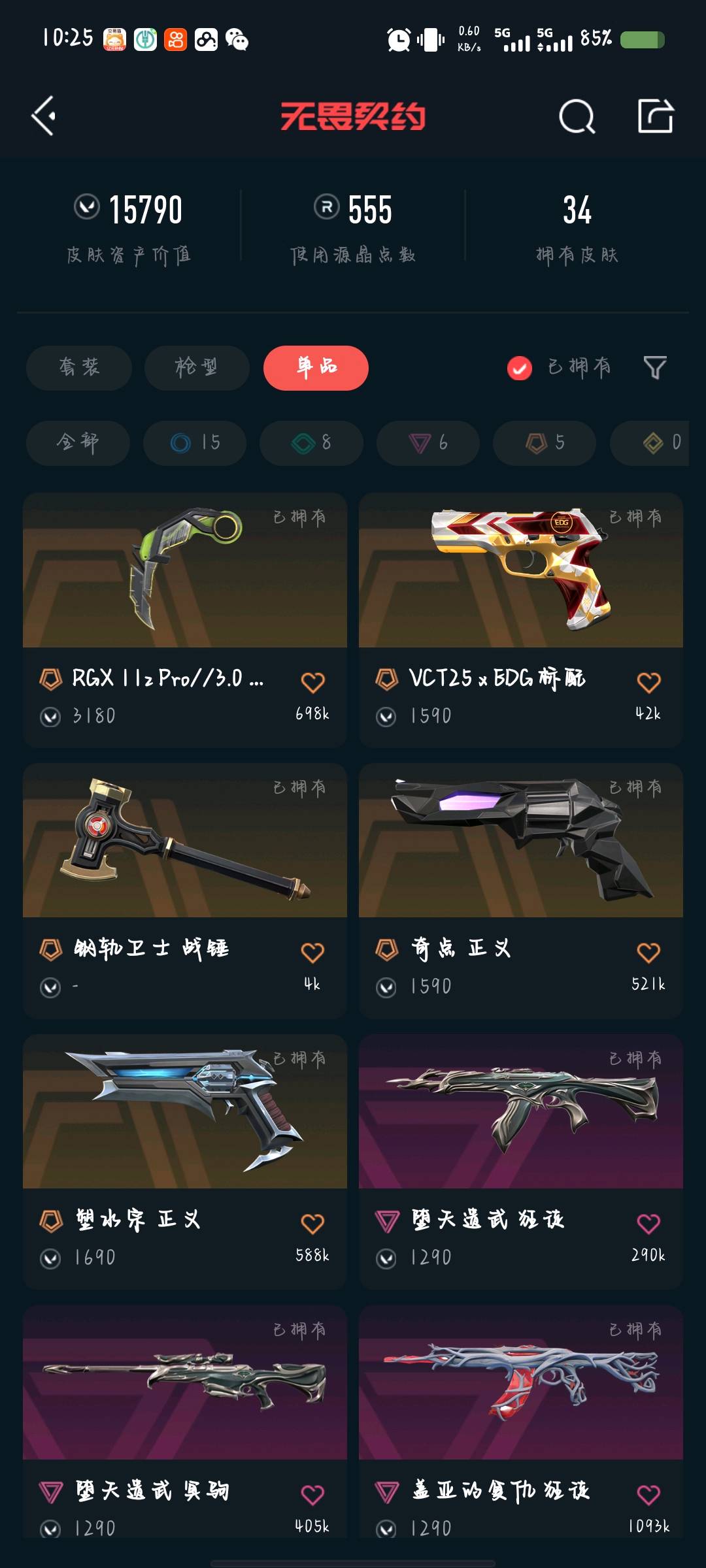Select the 全部 rarity chip
Image resolution: width=706 pixels, height=1568 pixels.
(78, 443)
